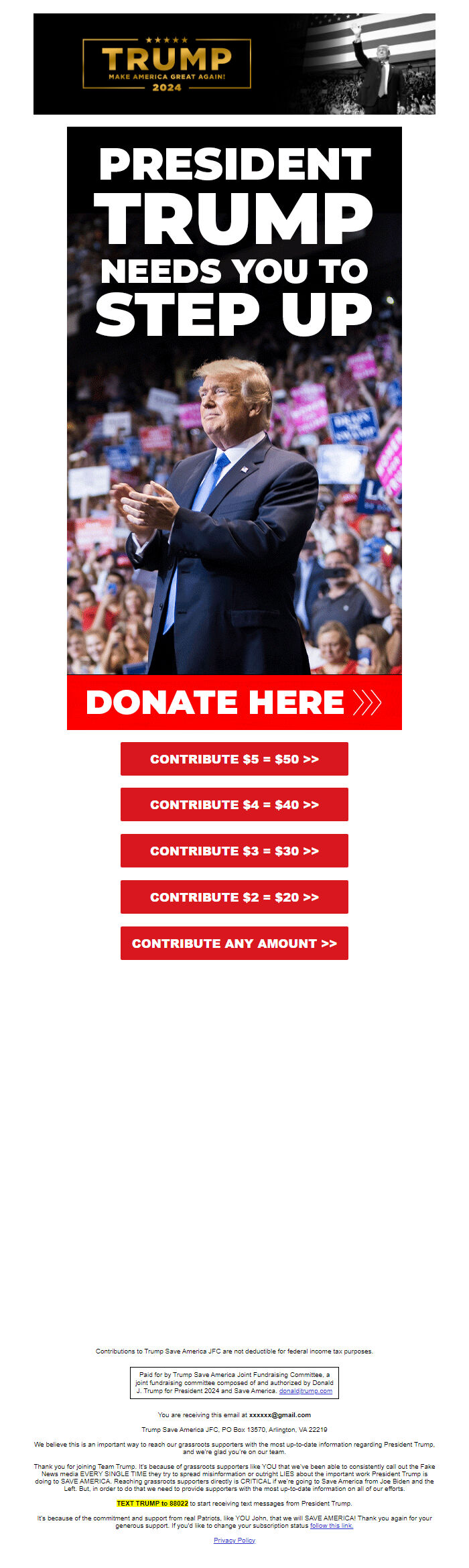This screenshot has width=469, height=1568.
Task: Open the Privacy Policy link
Action: 234,1540
